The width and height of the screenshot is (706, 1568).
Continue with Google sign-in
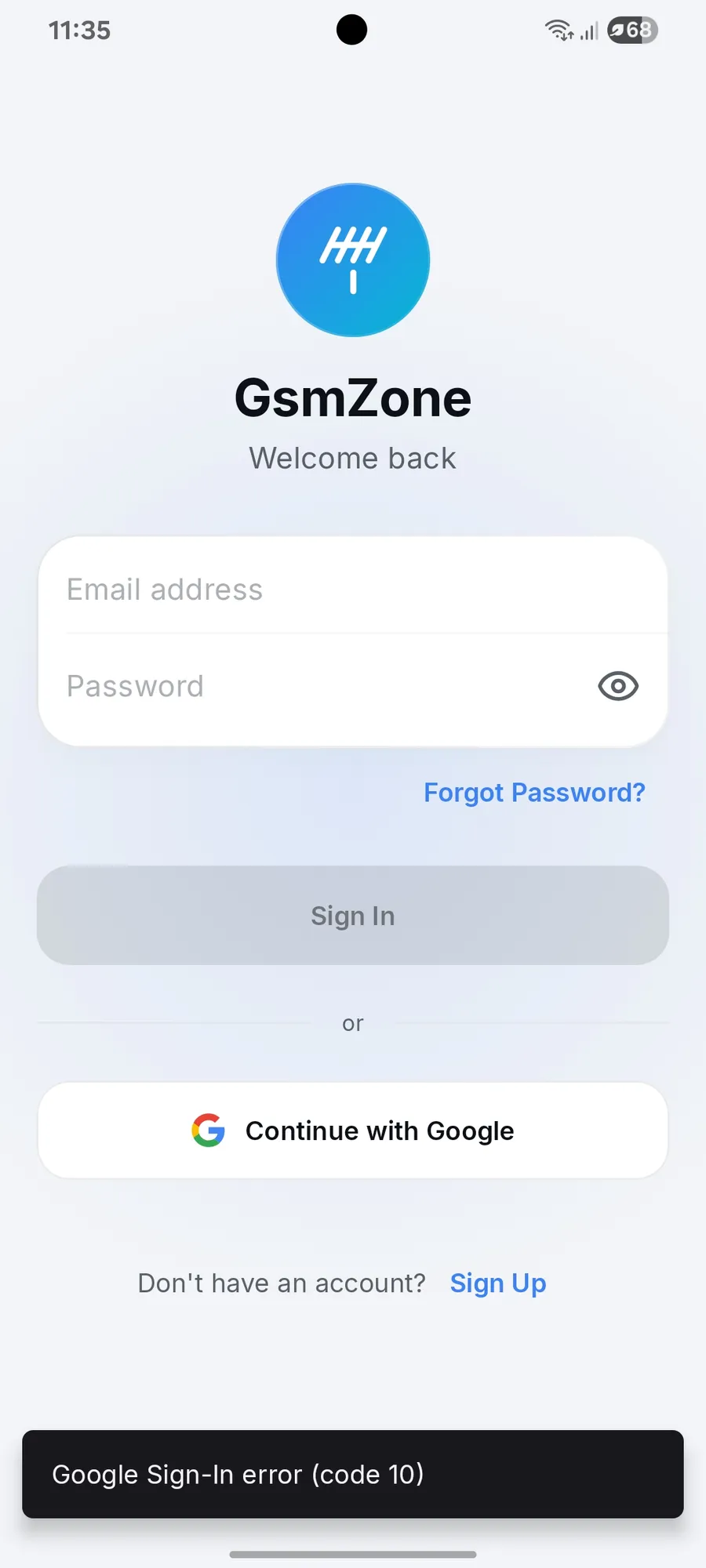[x=353, y=1131]
